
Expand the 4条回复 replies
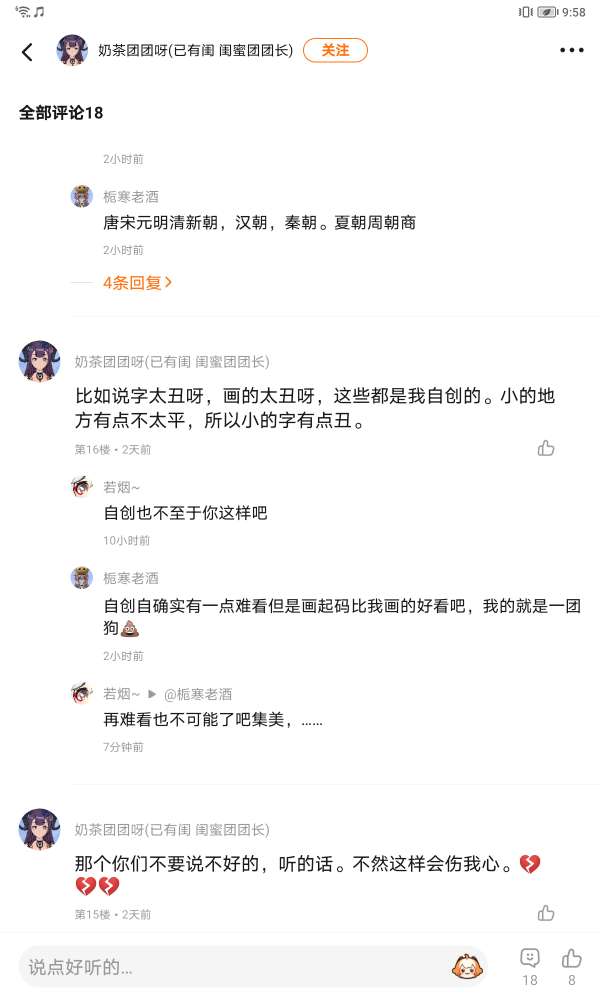point(138,283)
